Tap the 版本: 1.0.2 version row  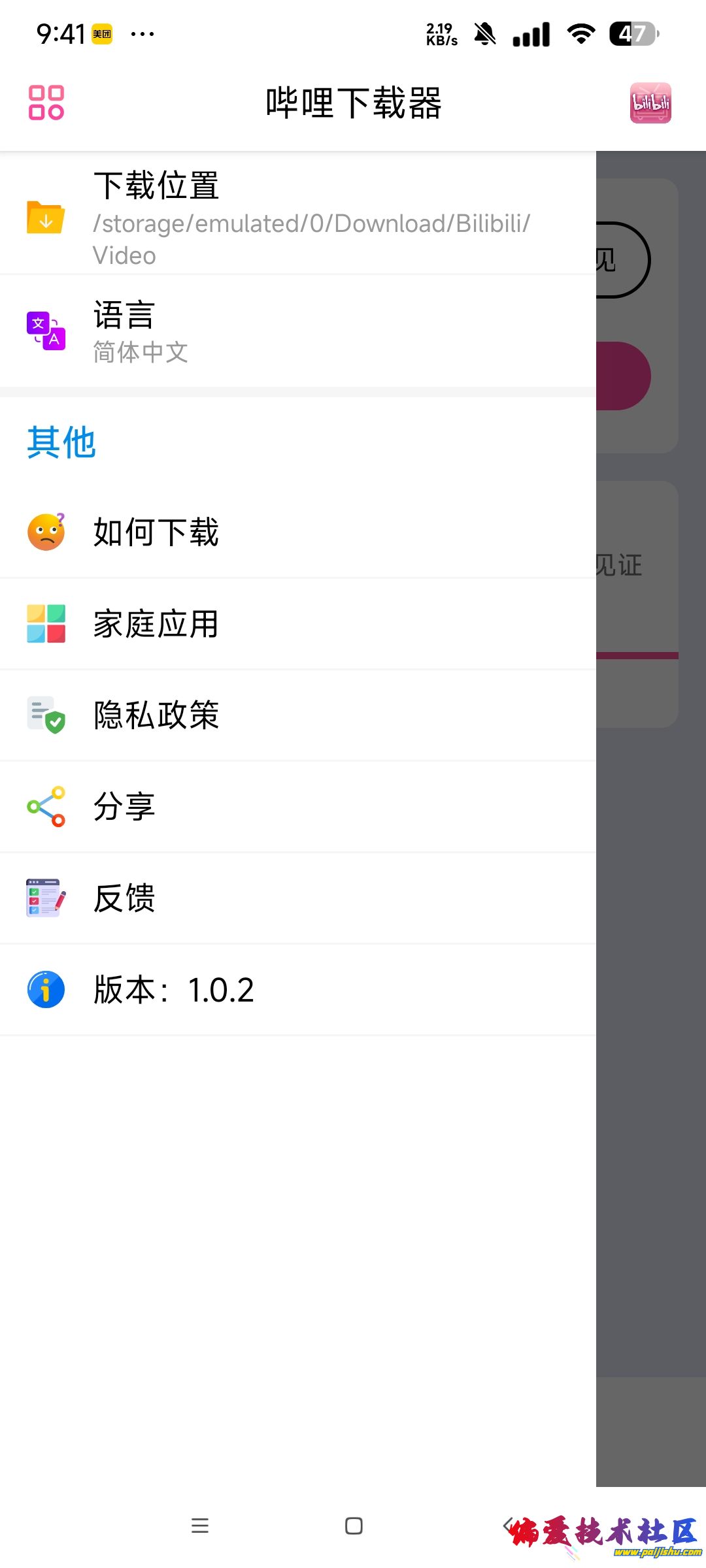297,989
